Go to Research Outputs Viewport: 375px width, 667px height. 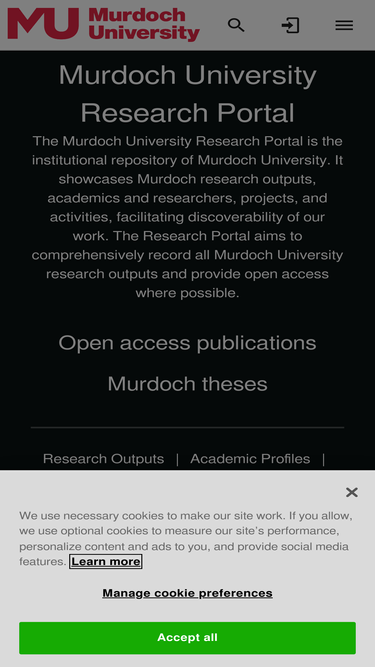(103, 459)
